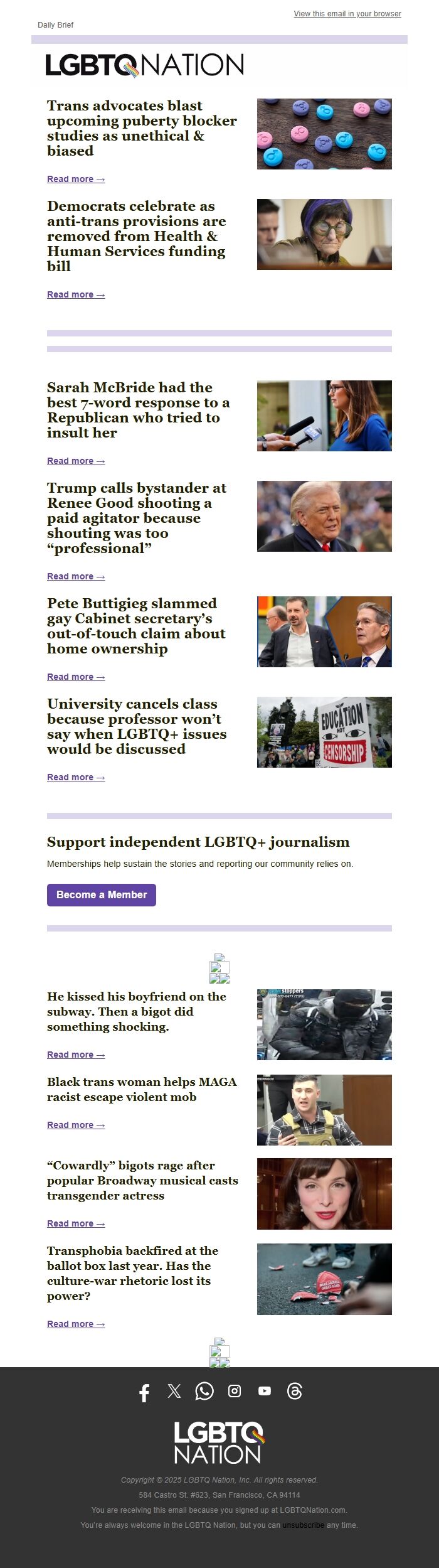The height and width of the screenshot is (1568, 439).
Task: Read more on transphobia ballot box article
Action: 76,1324
